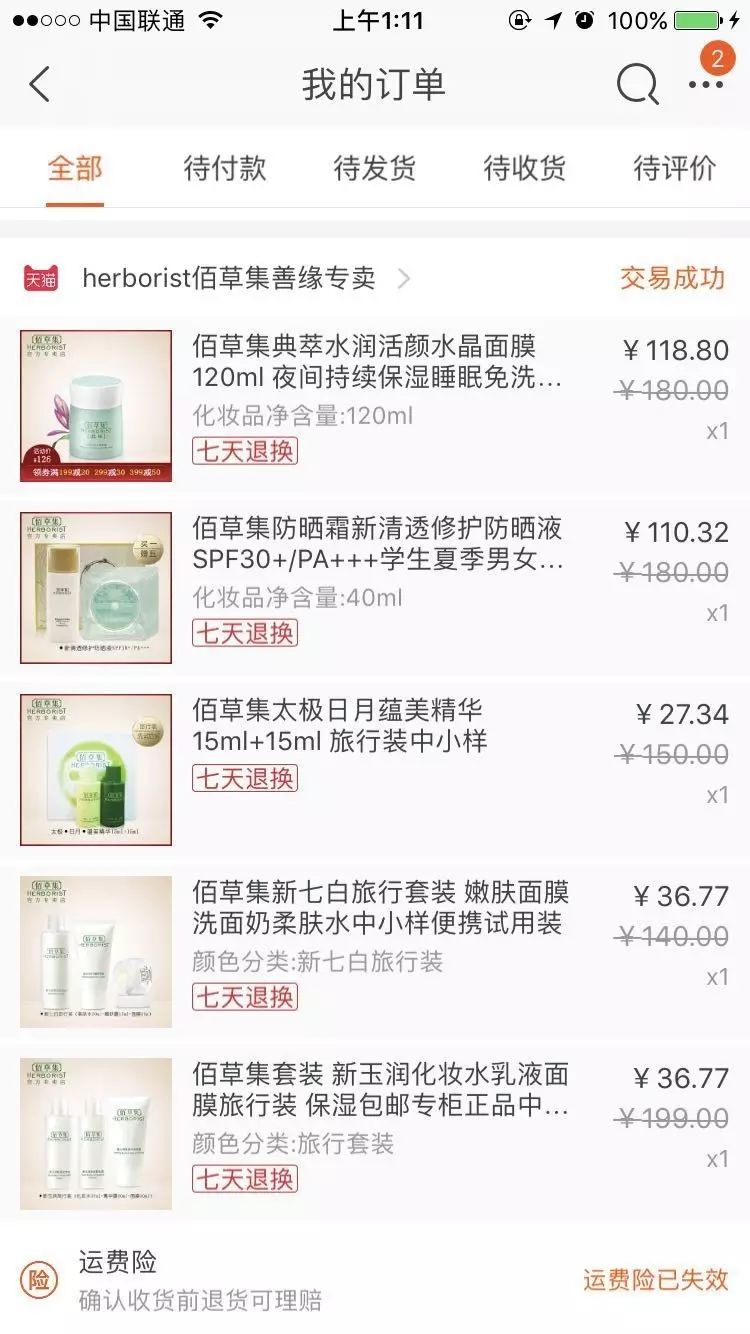Open the 运费险 shipping insurance row

[x=375, y=1280]
